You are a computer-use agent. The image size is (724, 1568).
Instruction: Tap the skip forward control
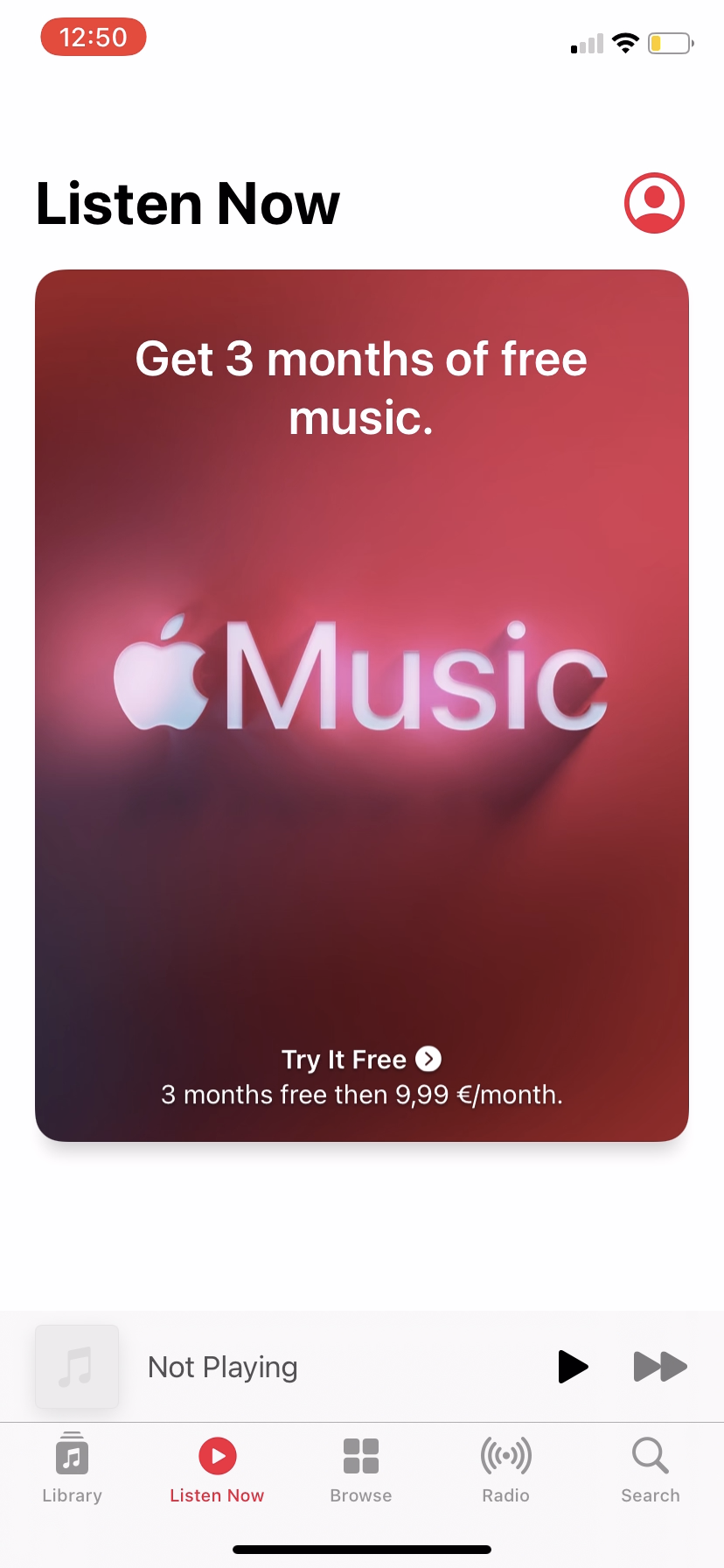(660, 1366)
